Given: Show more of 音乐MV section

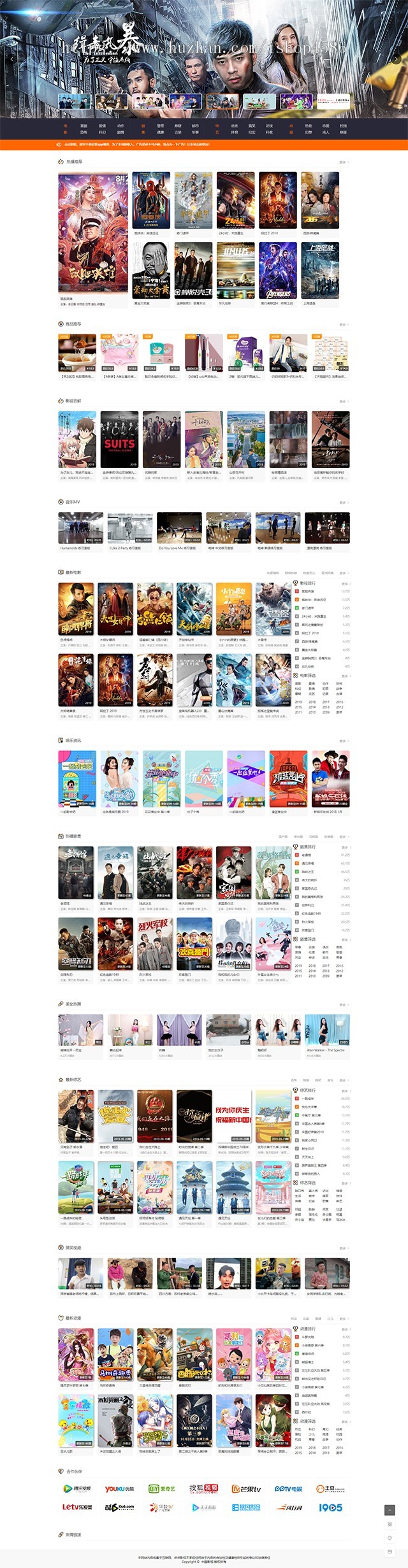Looking at the screenshot, I should (x=344, y=502).
